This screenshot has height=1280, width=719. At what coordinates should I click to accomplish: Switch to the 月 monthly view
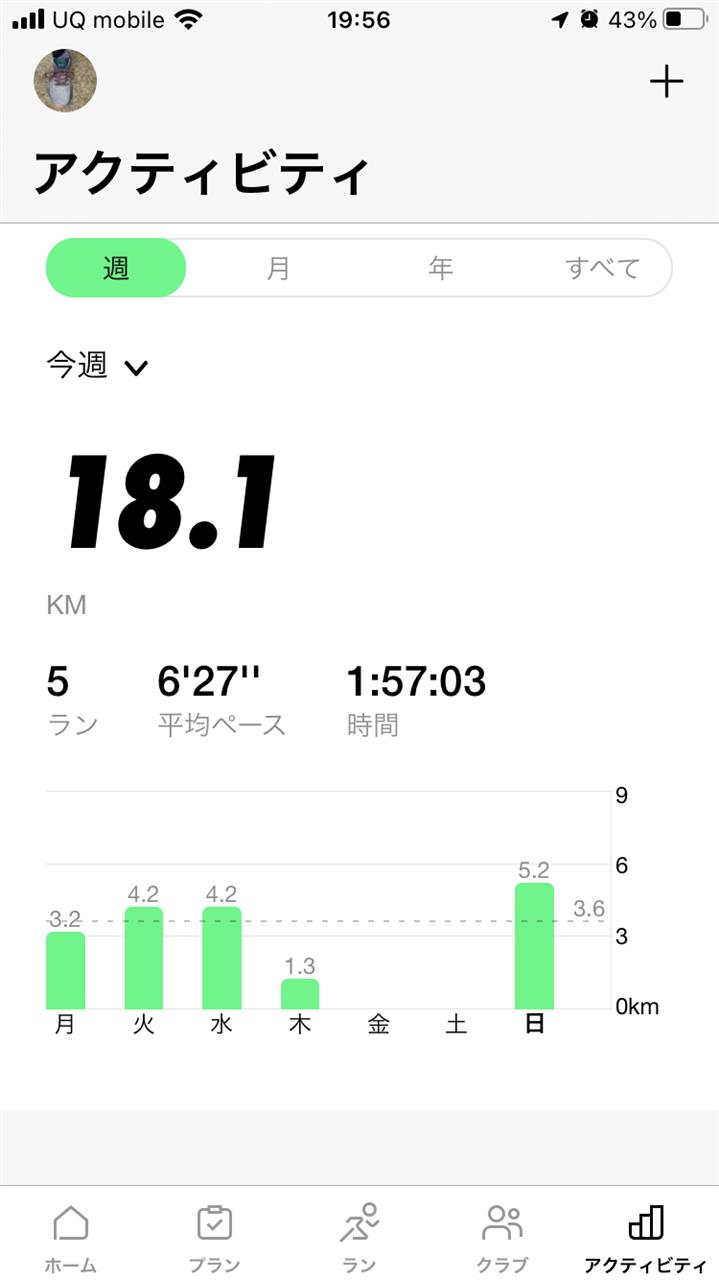278,268
